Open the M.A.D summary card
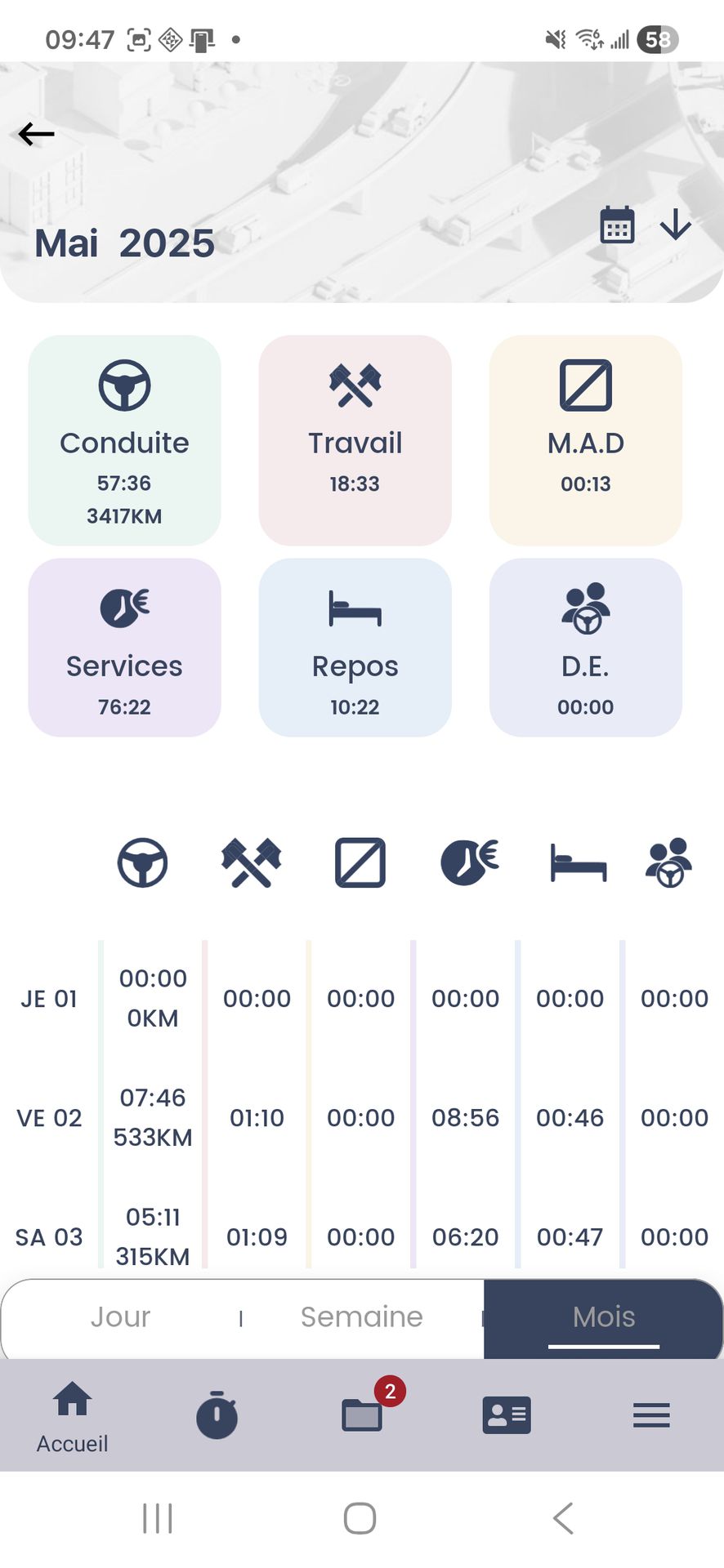This screenshot has height=1568, width=724. 585,440
